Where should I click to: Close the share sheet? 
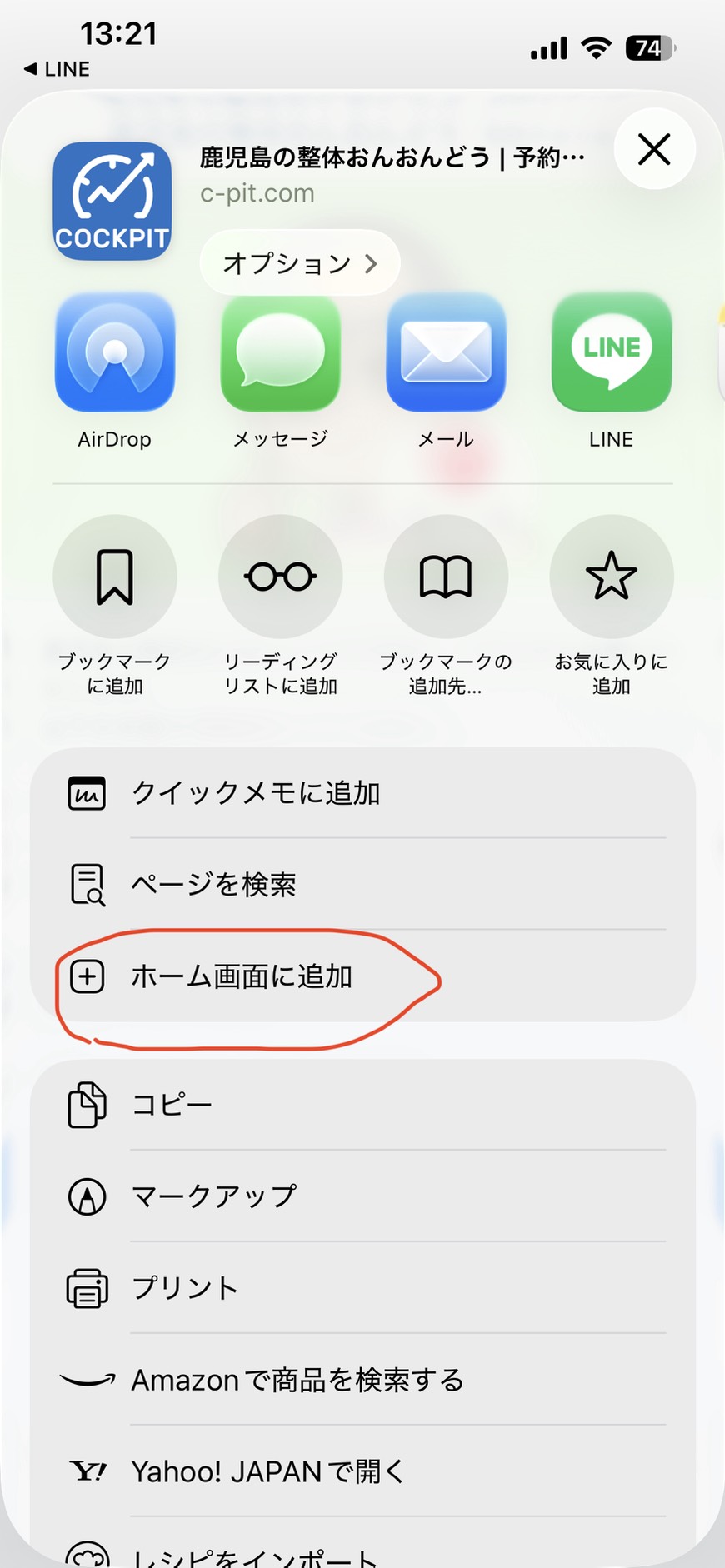(x=654, y=150)
